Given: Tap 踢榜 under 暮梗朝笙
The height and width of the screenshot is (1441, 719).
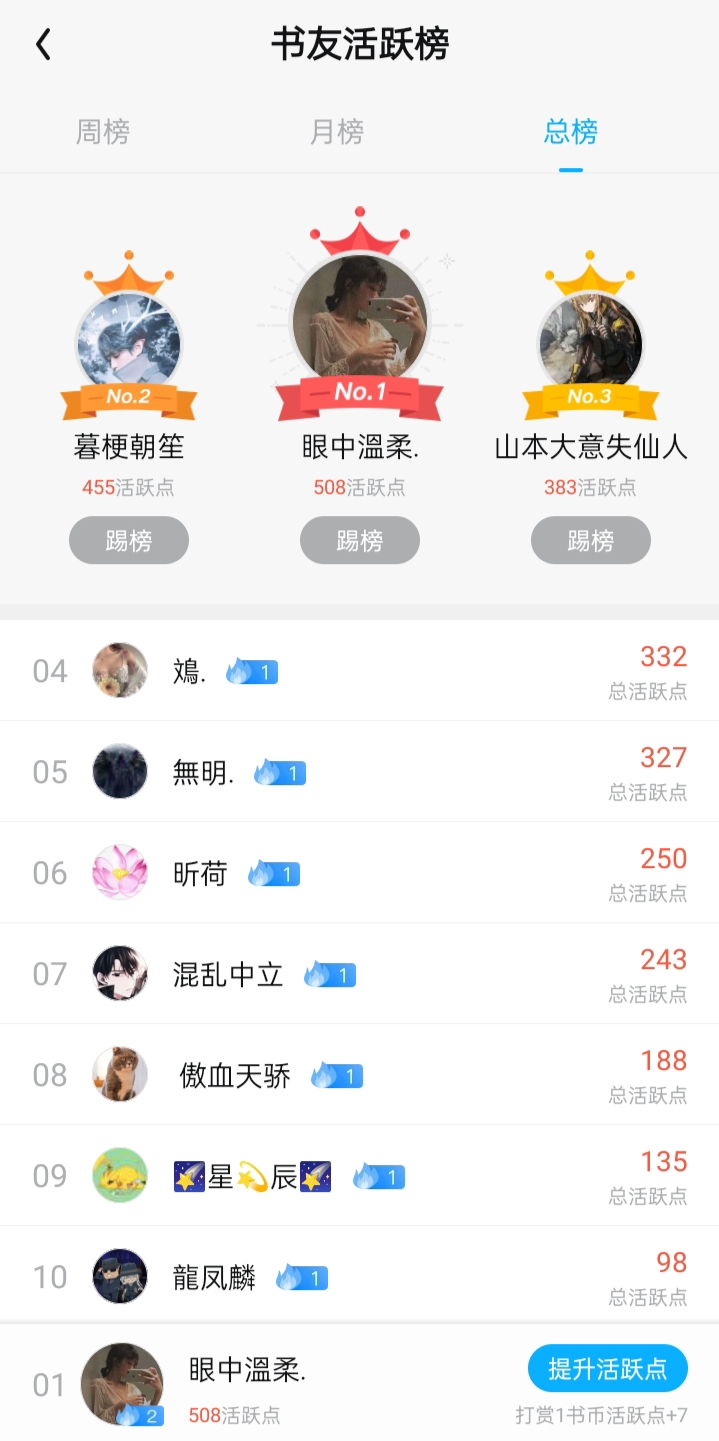Looking at the screenshot, I should [x=129, y=541].
